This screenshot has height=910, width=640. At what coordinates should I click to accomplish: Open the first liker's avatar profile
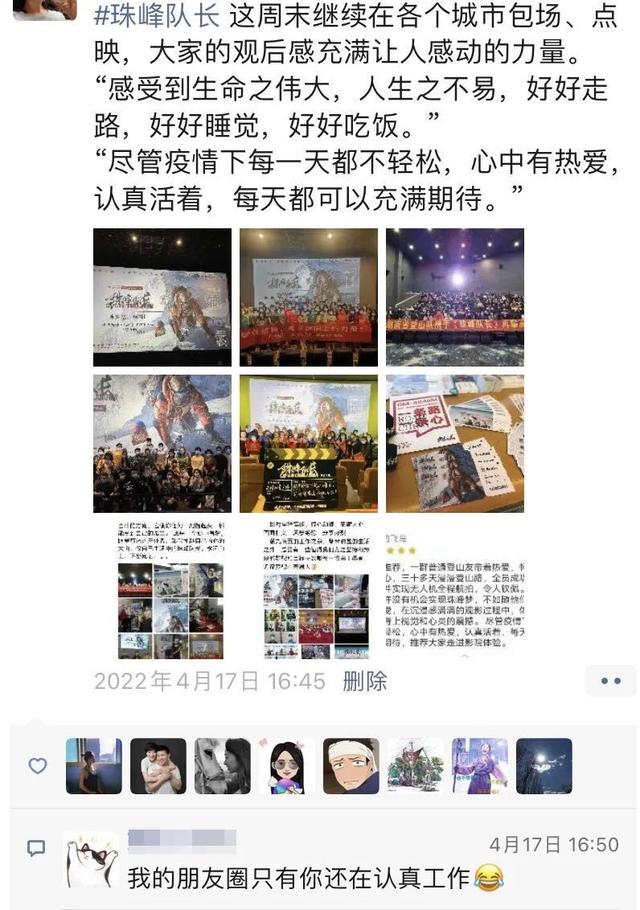pyautogui.click(x=94, y=766)
